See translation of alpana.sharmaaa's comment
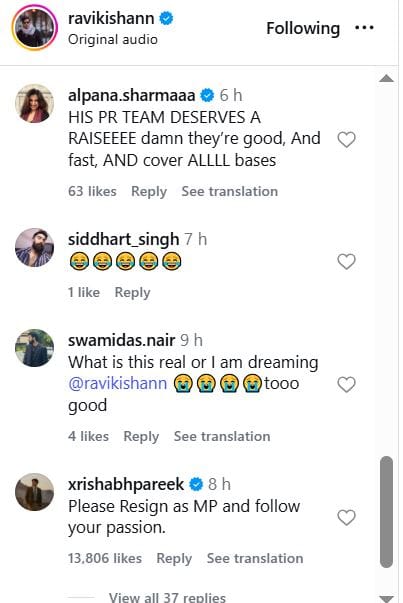The height and width of the screenshot is (603, 403). 230,191
